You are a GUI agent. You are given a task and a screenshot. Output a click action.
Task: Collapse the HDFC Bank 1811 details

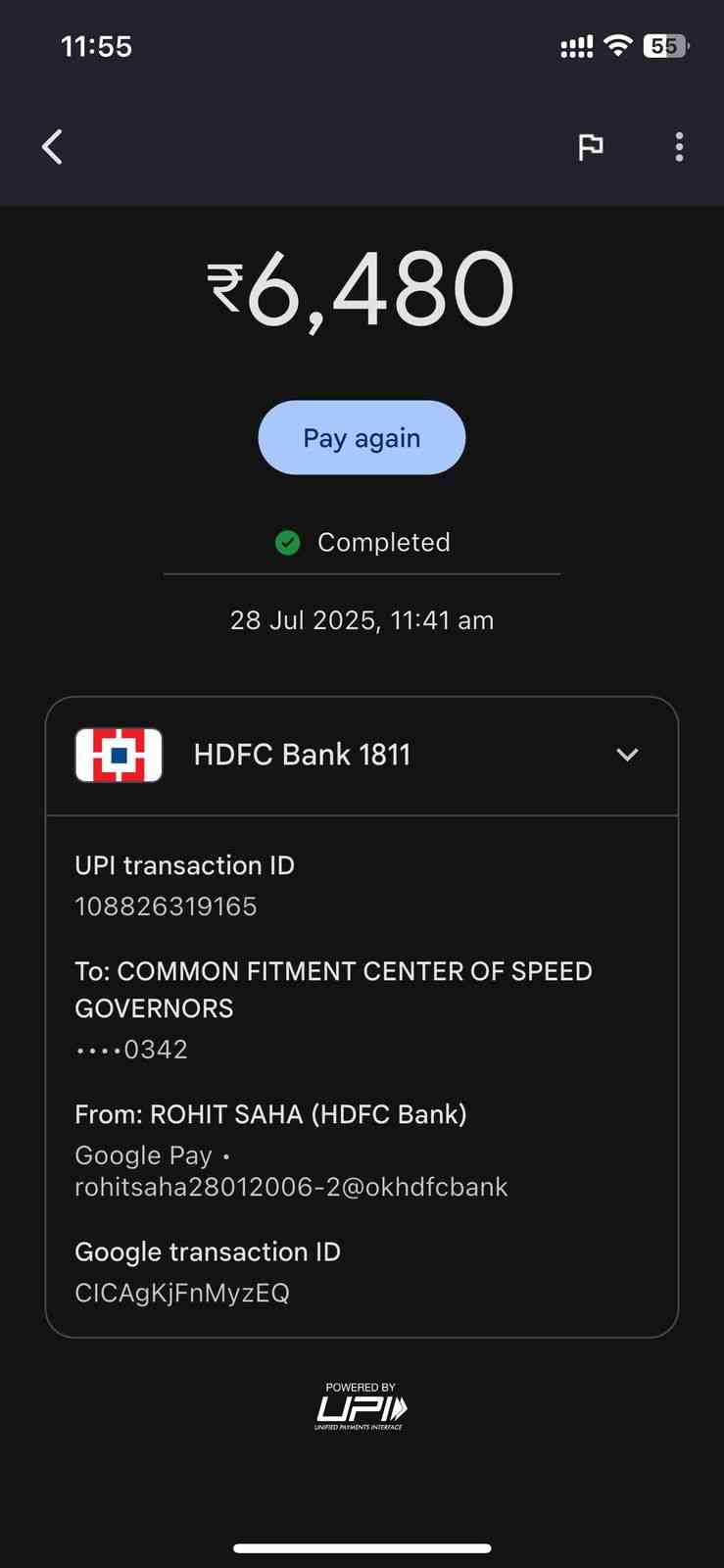click(627, 755)
